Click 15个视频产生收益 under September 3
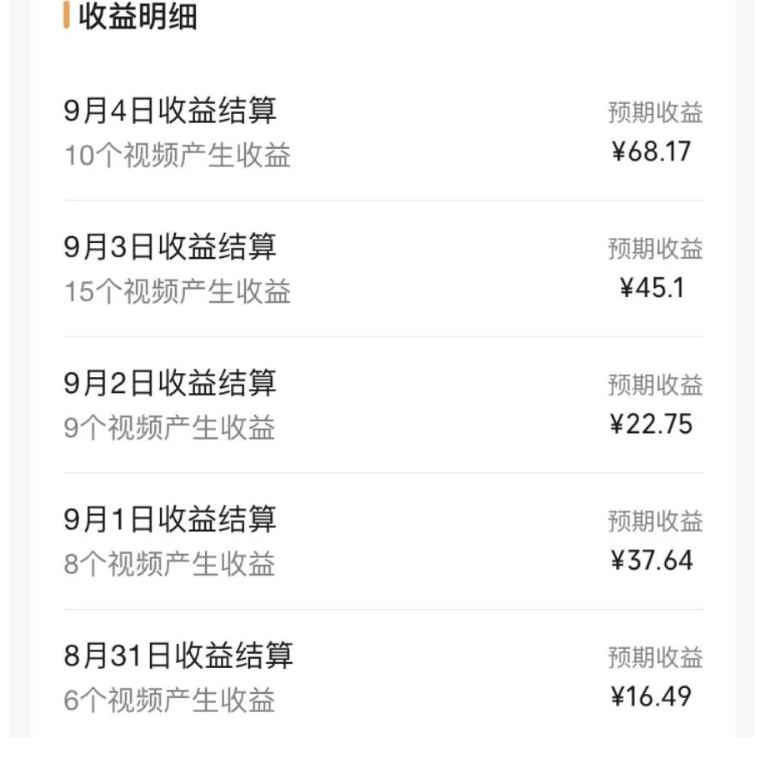 pos(176,293)
